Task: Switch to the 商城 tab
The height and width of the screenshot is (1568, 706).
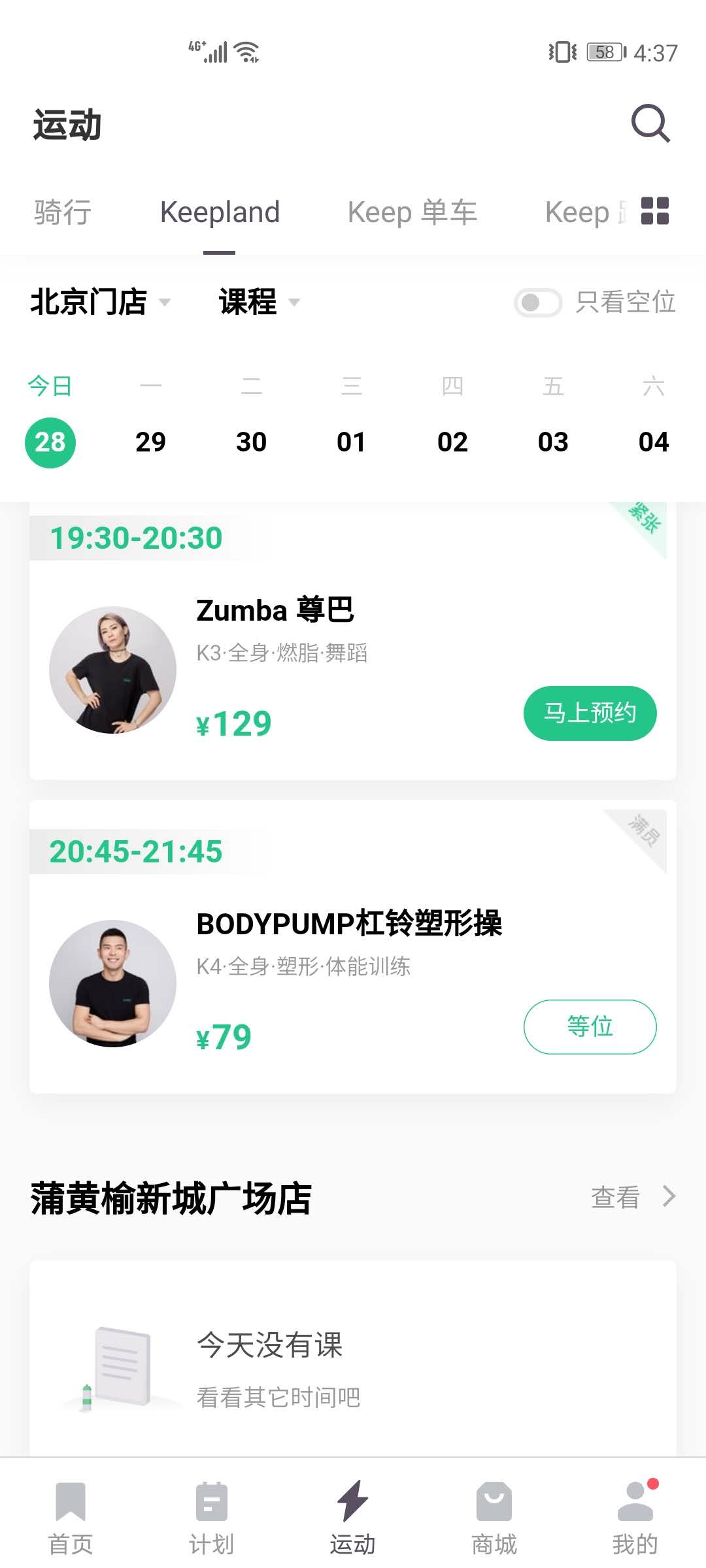Action: pyautogui.click(x=494, y=1517)
